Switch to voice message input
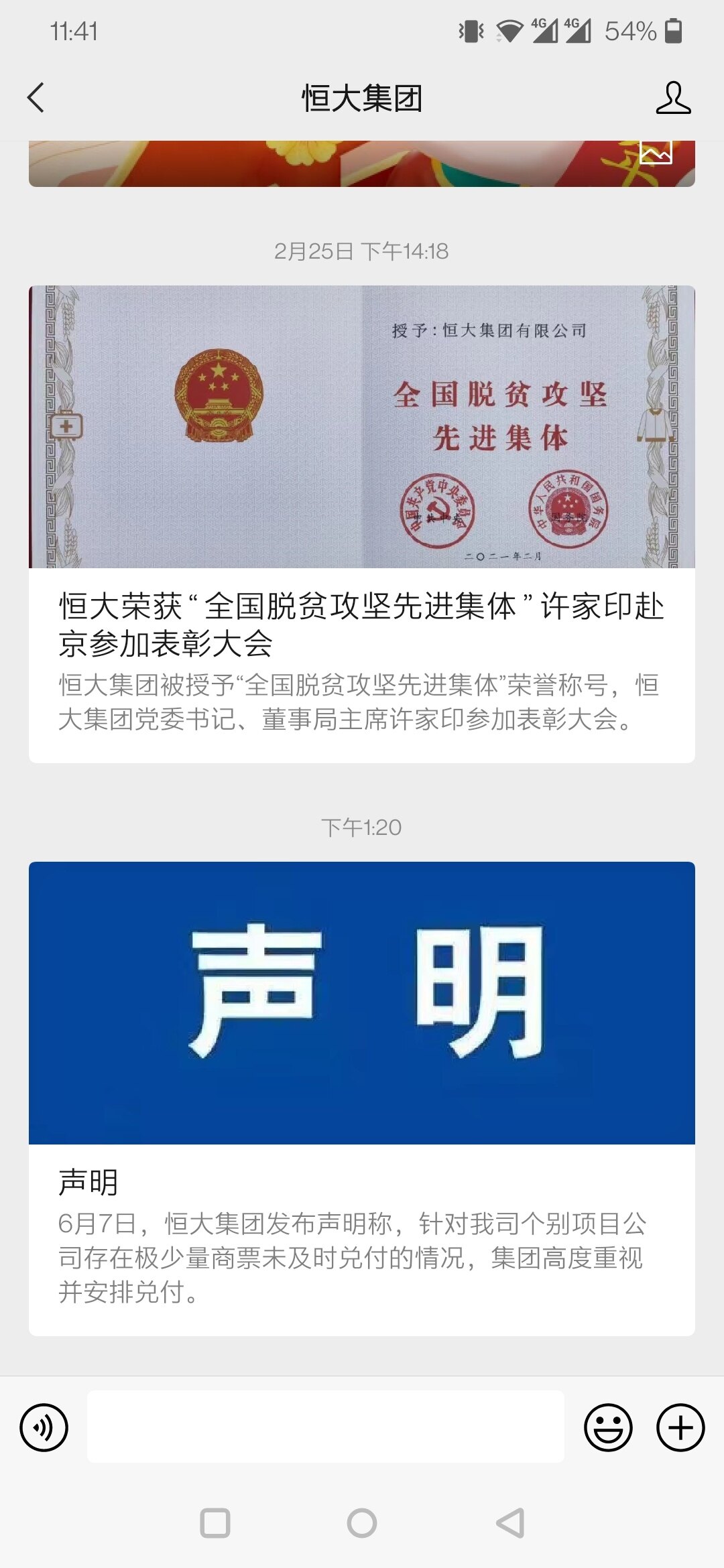 (x=44, y=1427)
